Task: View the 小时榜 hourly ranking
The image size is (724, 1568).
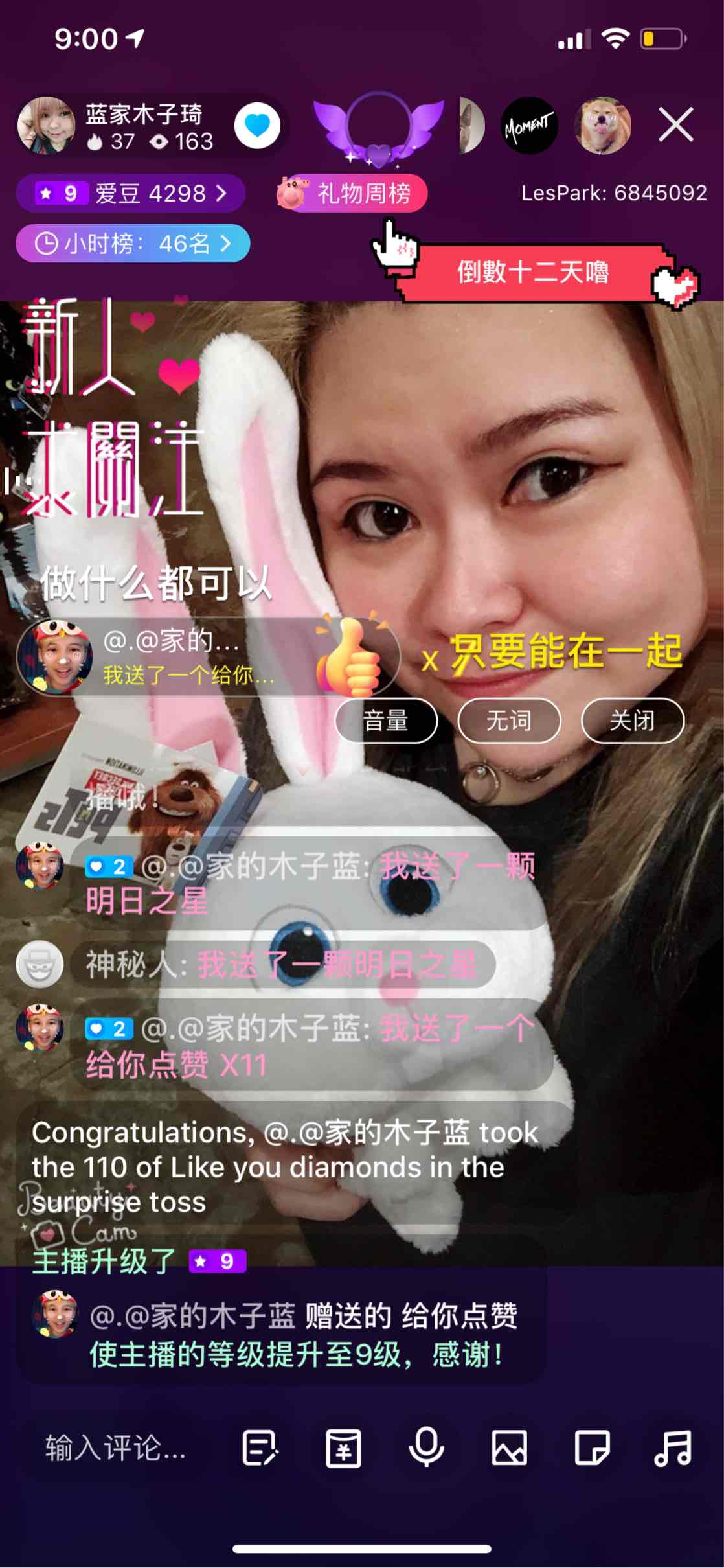Action: coord(133,244)
